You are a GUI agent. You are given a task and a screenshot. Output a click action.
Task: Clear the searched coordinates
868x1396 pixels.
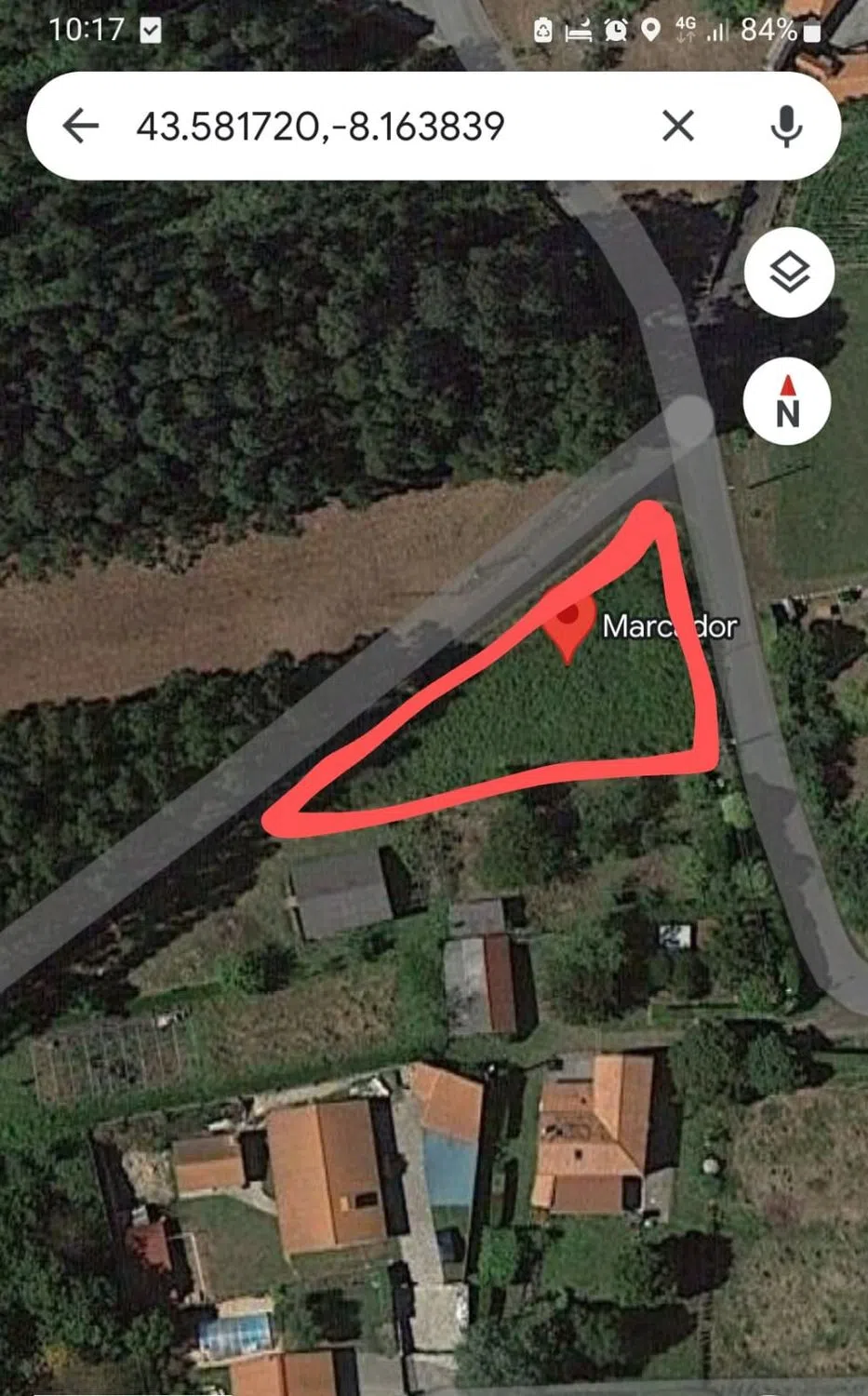click(677, 126)
